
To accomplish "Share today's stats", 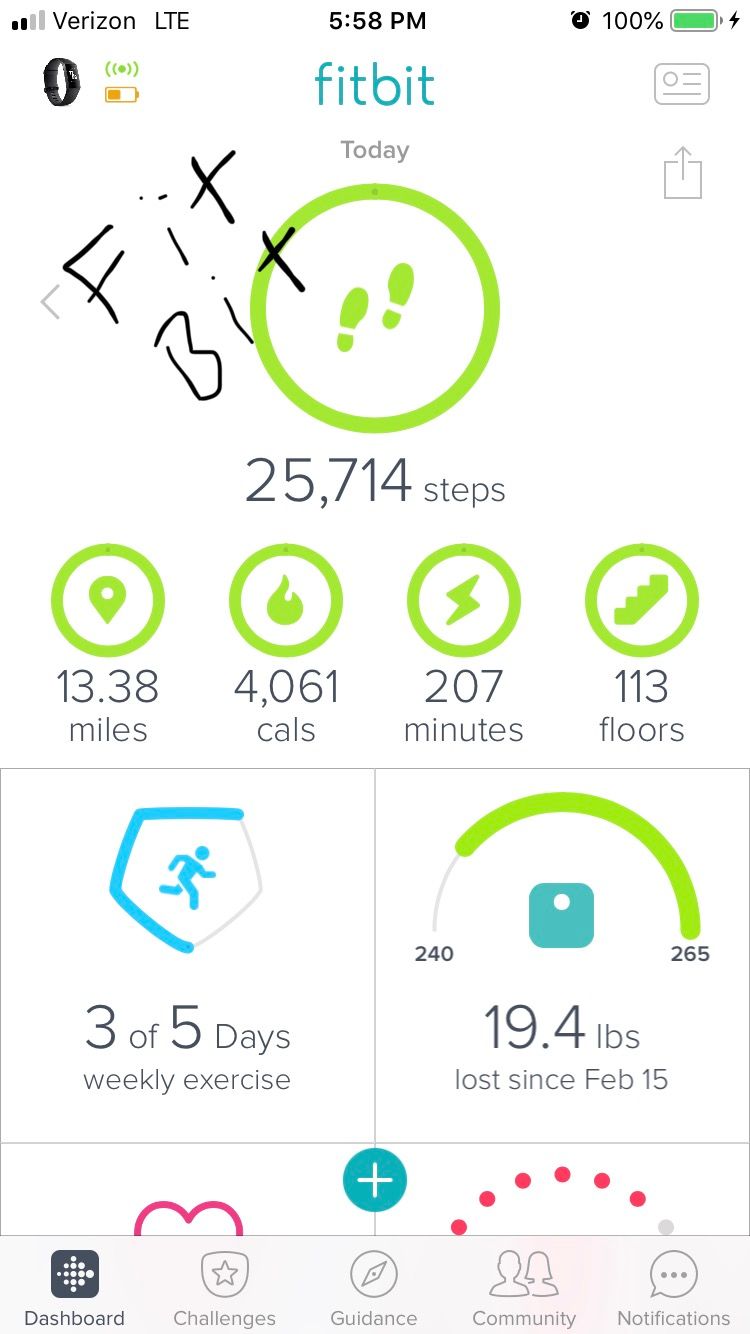I will [683, 173].
